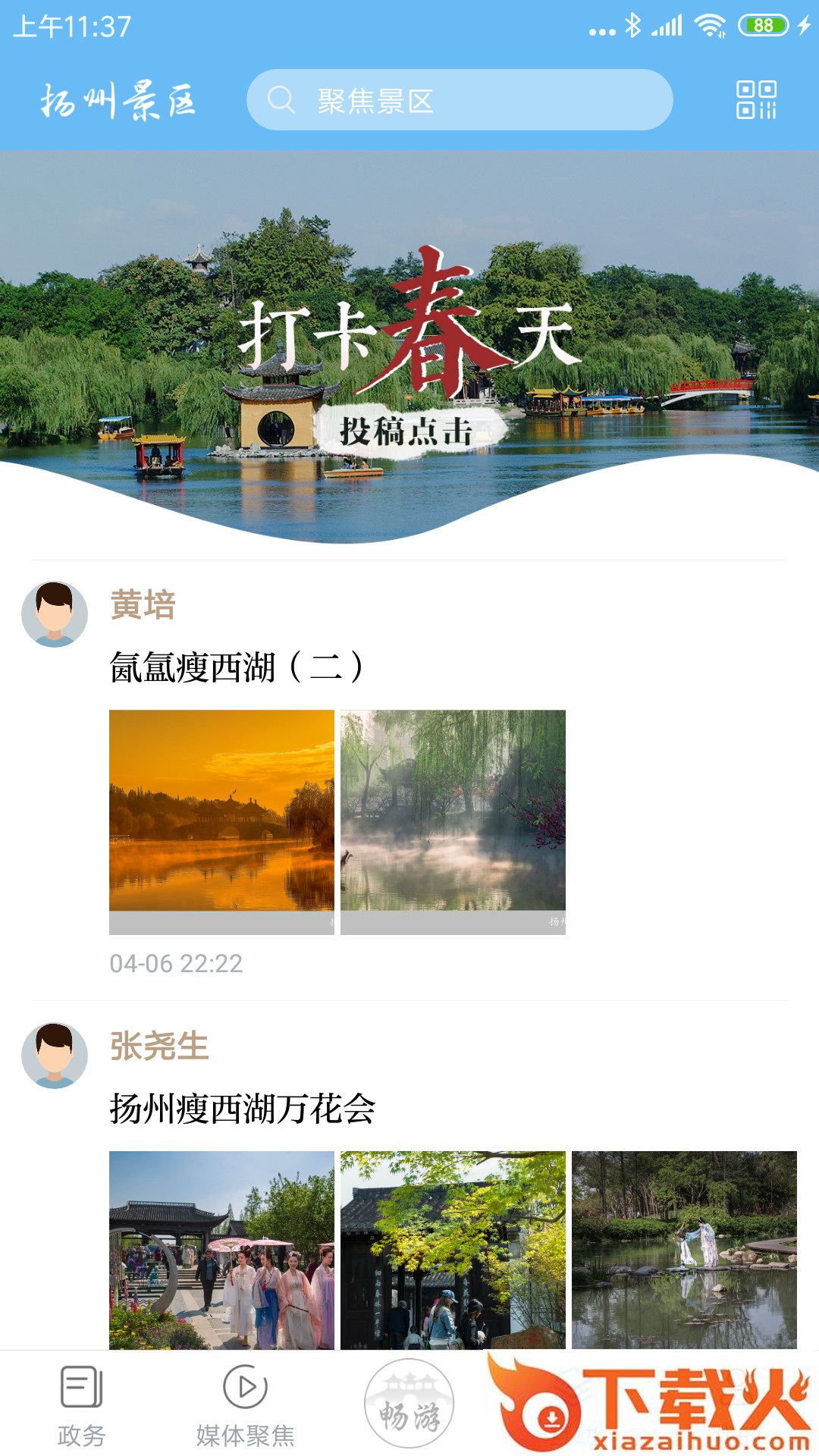Open the QR code scanner icon
The image size is (819, 1456).
[756, 100]
